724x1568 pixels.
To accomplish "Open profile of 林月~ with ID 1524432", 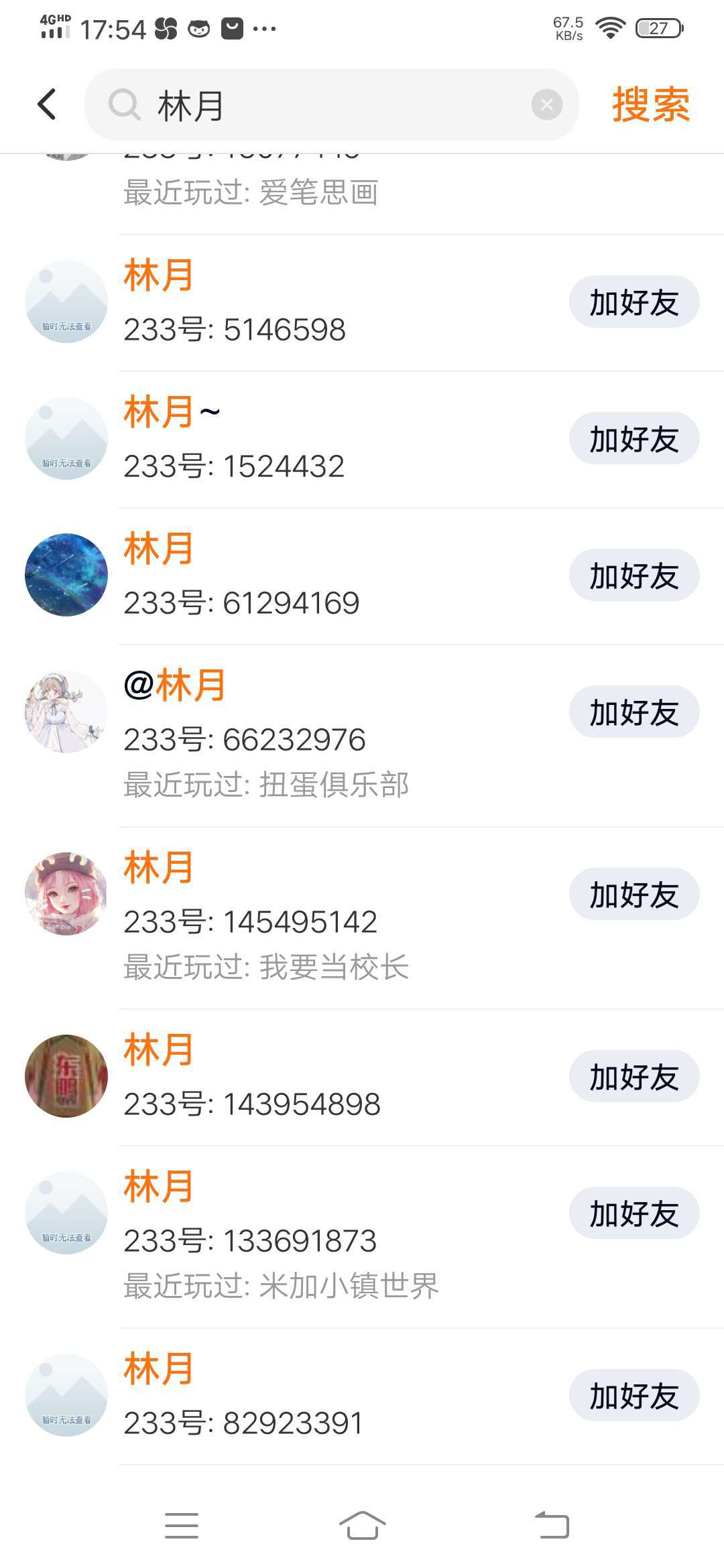I will pos(268,439).
